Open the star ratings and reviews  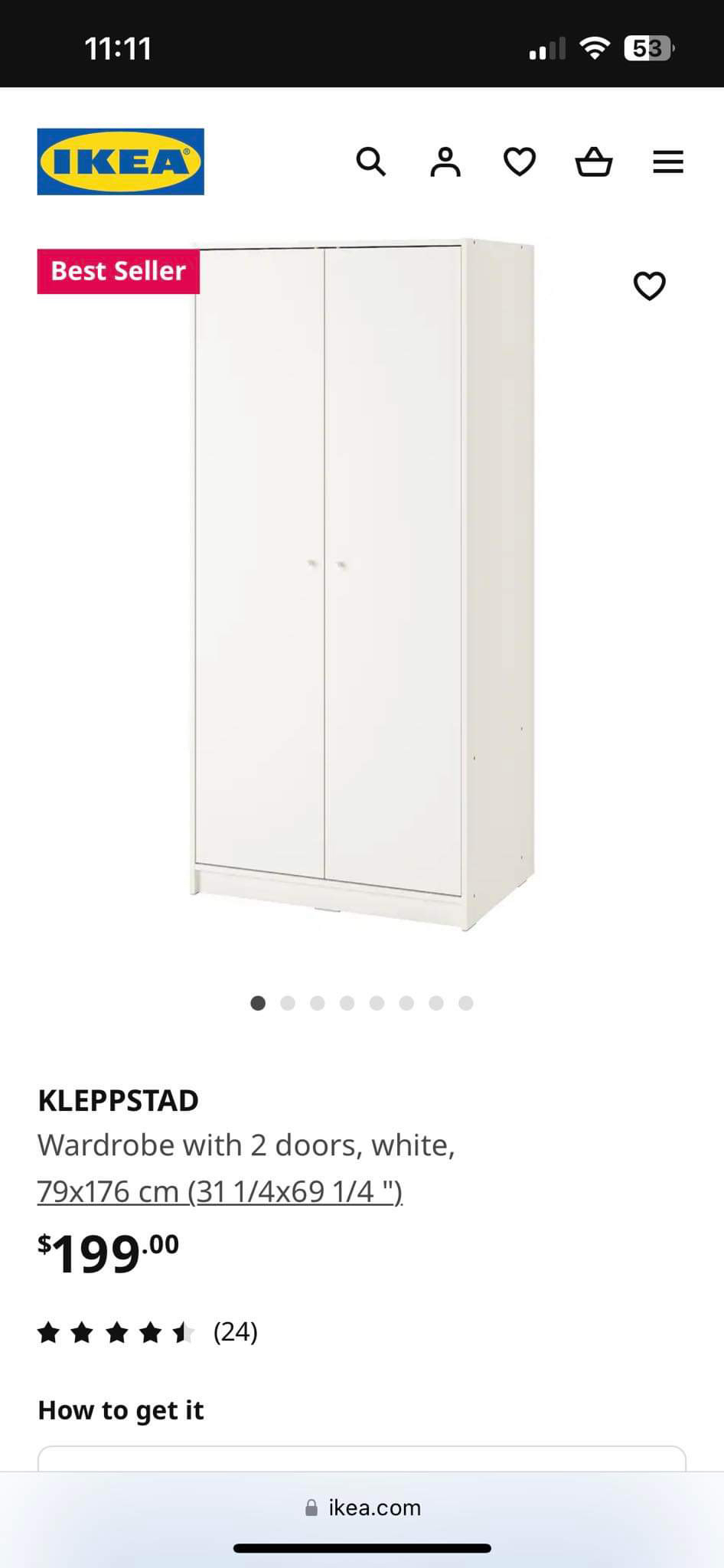[x=147, y=1333]
